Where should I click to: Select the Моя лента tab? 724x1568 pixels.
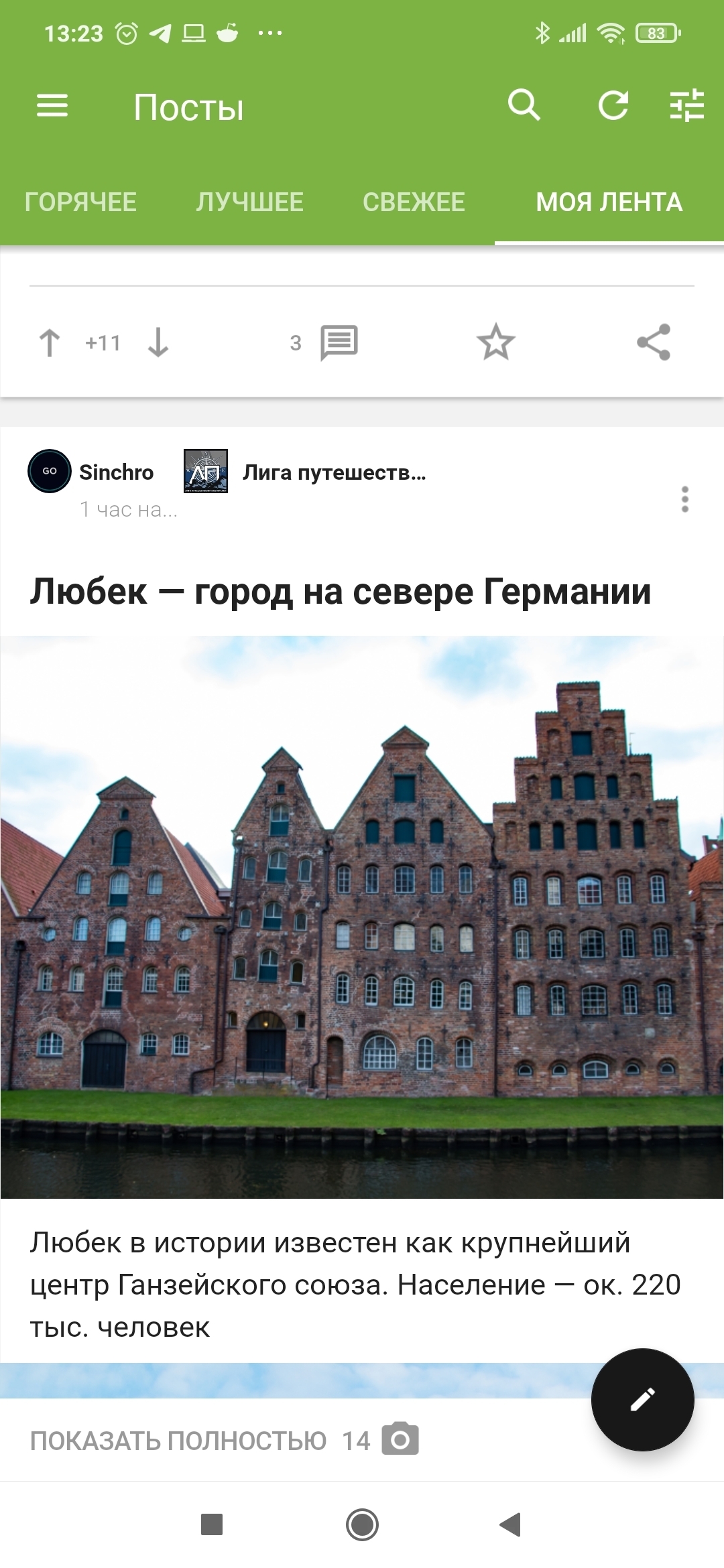click(x=609, y=202)
